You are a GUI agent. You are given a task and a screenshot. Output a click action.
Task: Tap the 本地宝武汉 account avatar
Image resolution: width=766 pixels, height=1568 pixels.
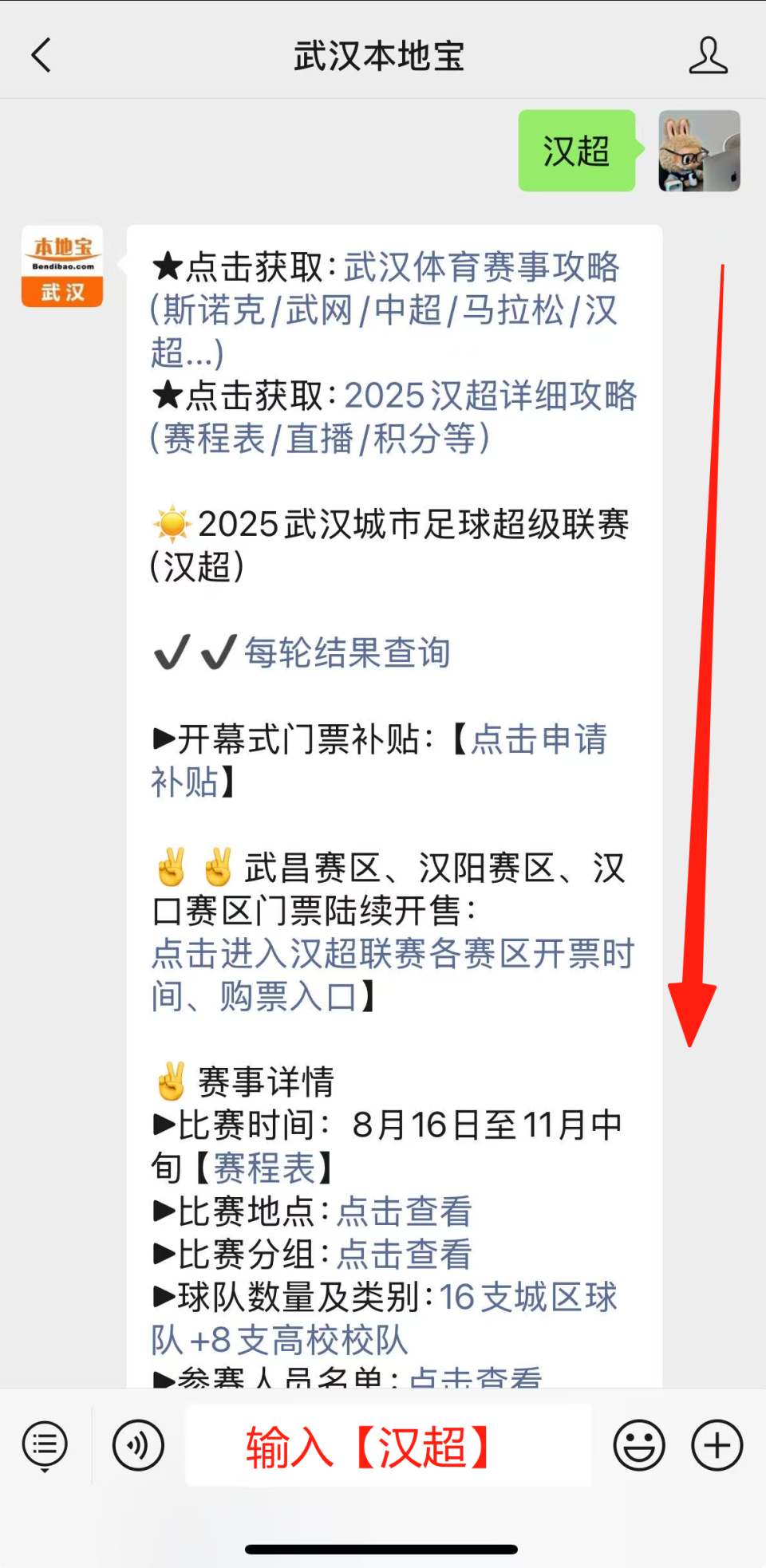(x=61, y=266)
